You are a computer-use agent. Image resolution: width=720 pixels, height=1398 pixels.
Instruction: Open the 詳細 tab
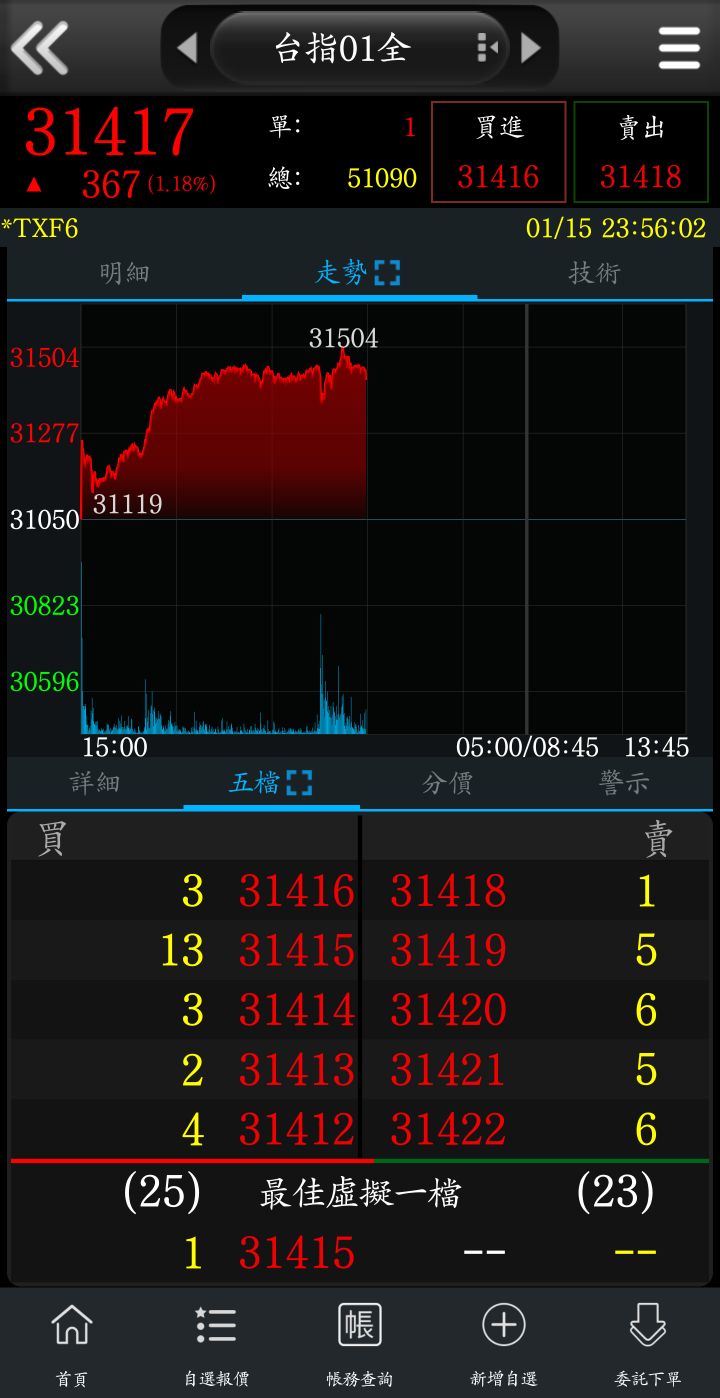pyautogui.click(x=95, y=783)
